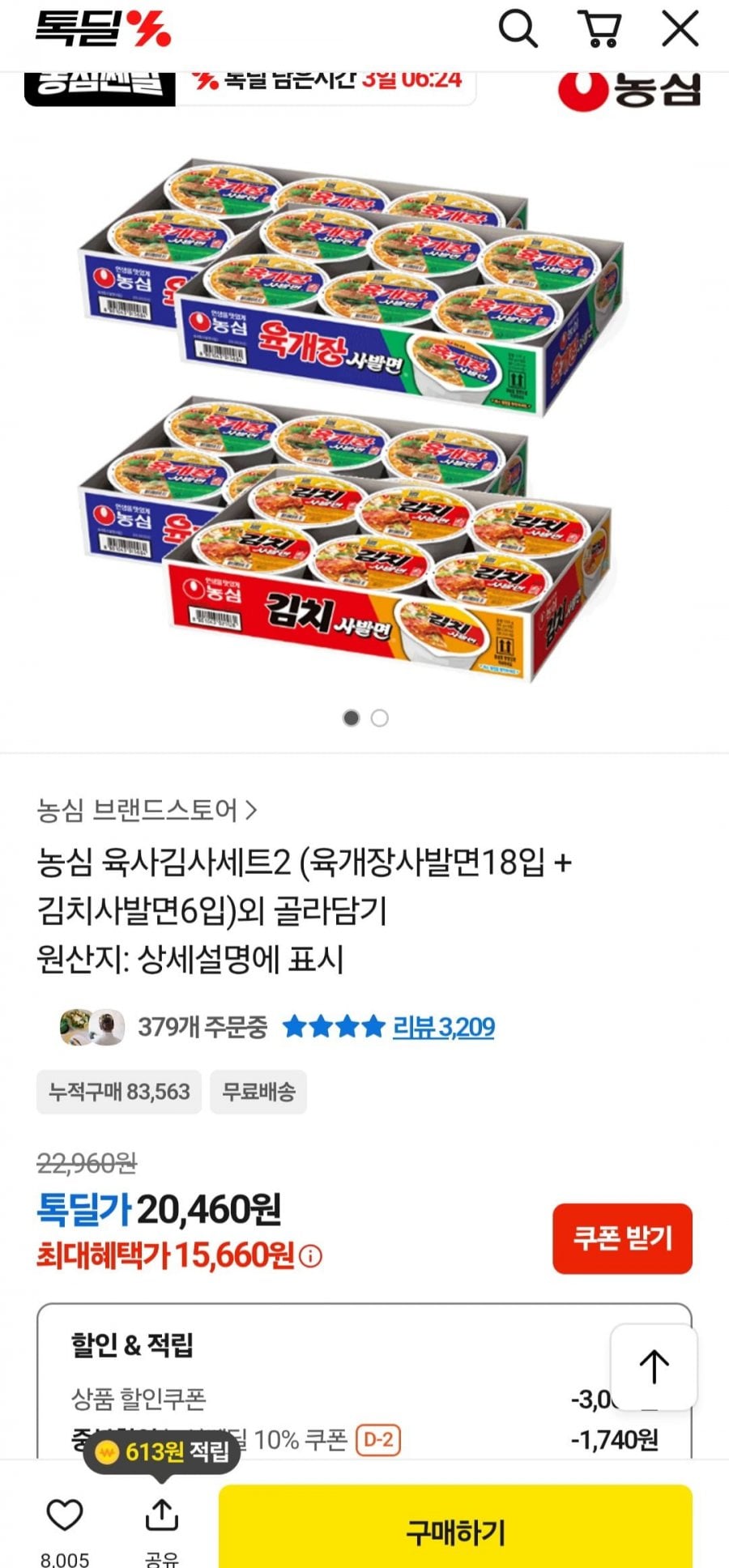
Task: Share this product via 공유
Action: click(161, 1515)
